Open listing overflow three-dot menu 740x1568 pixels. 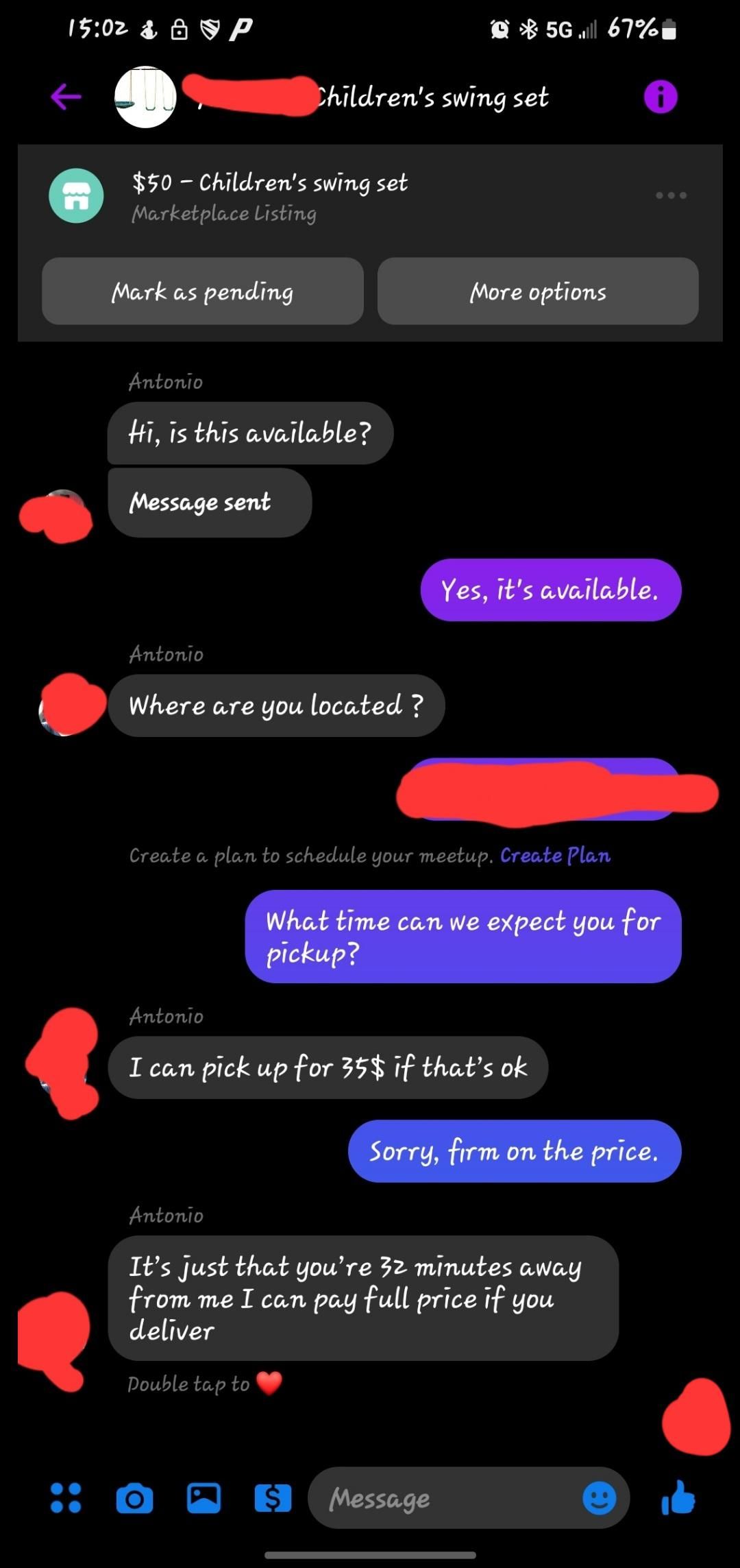click(670, 195)
